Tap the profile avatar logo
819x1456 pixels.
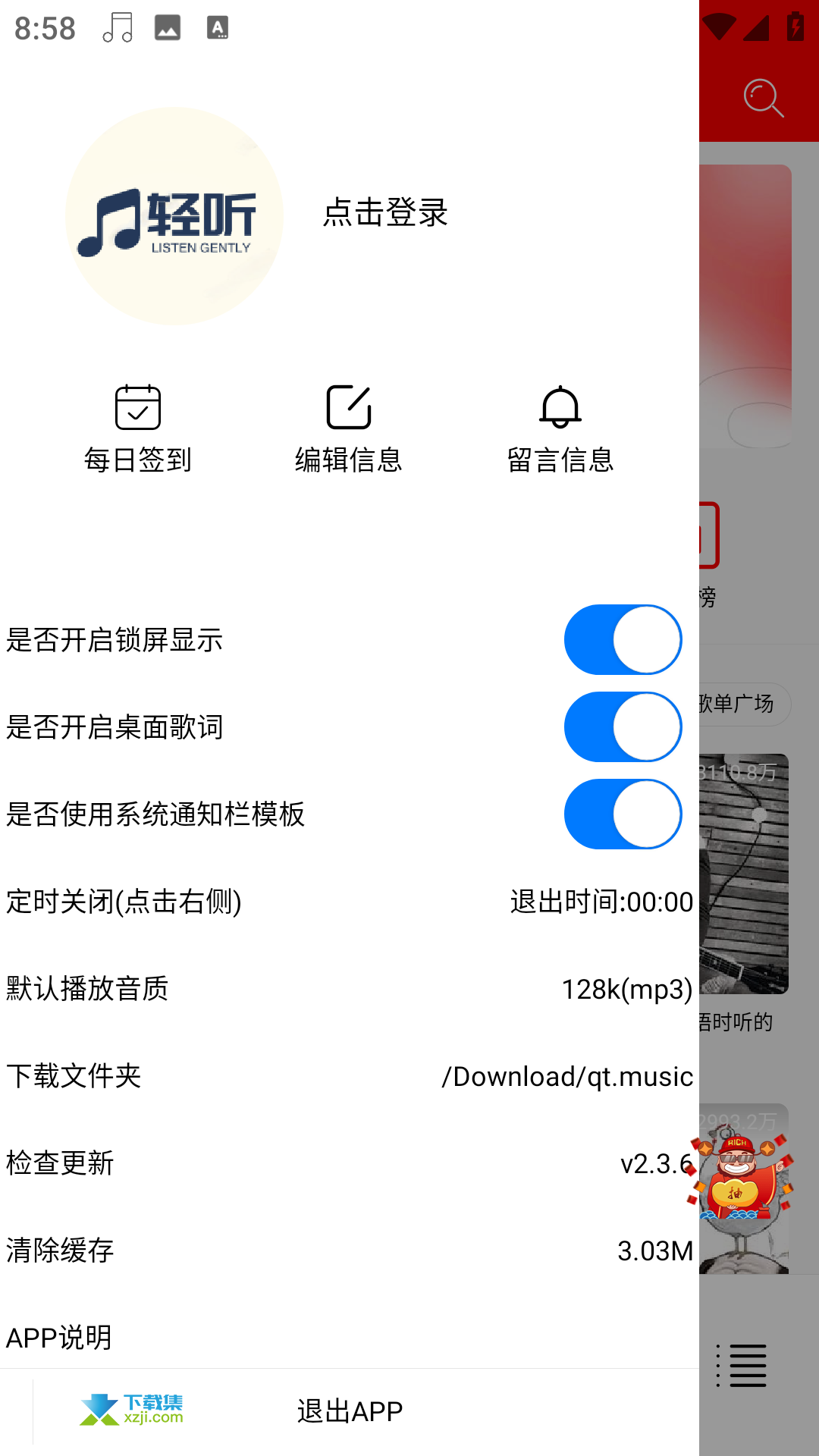[x=174, y=216]
